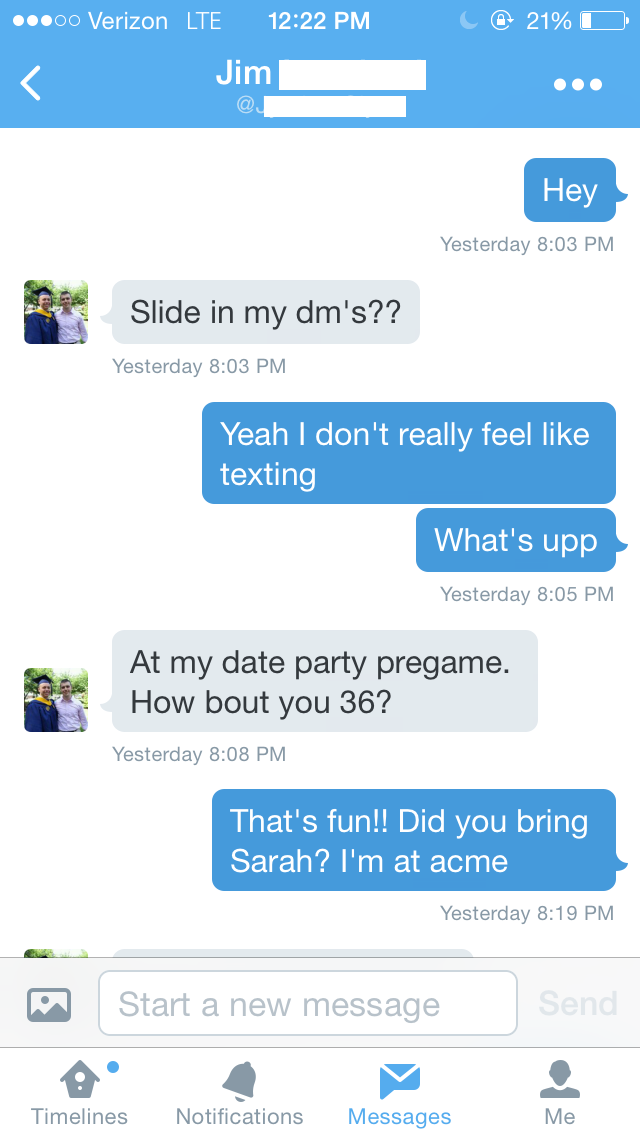Screen dimensions: 640x1136
Task: Select the Messages tab
Action: coord(399,1093)
